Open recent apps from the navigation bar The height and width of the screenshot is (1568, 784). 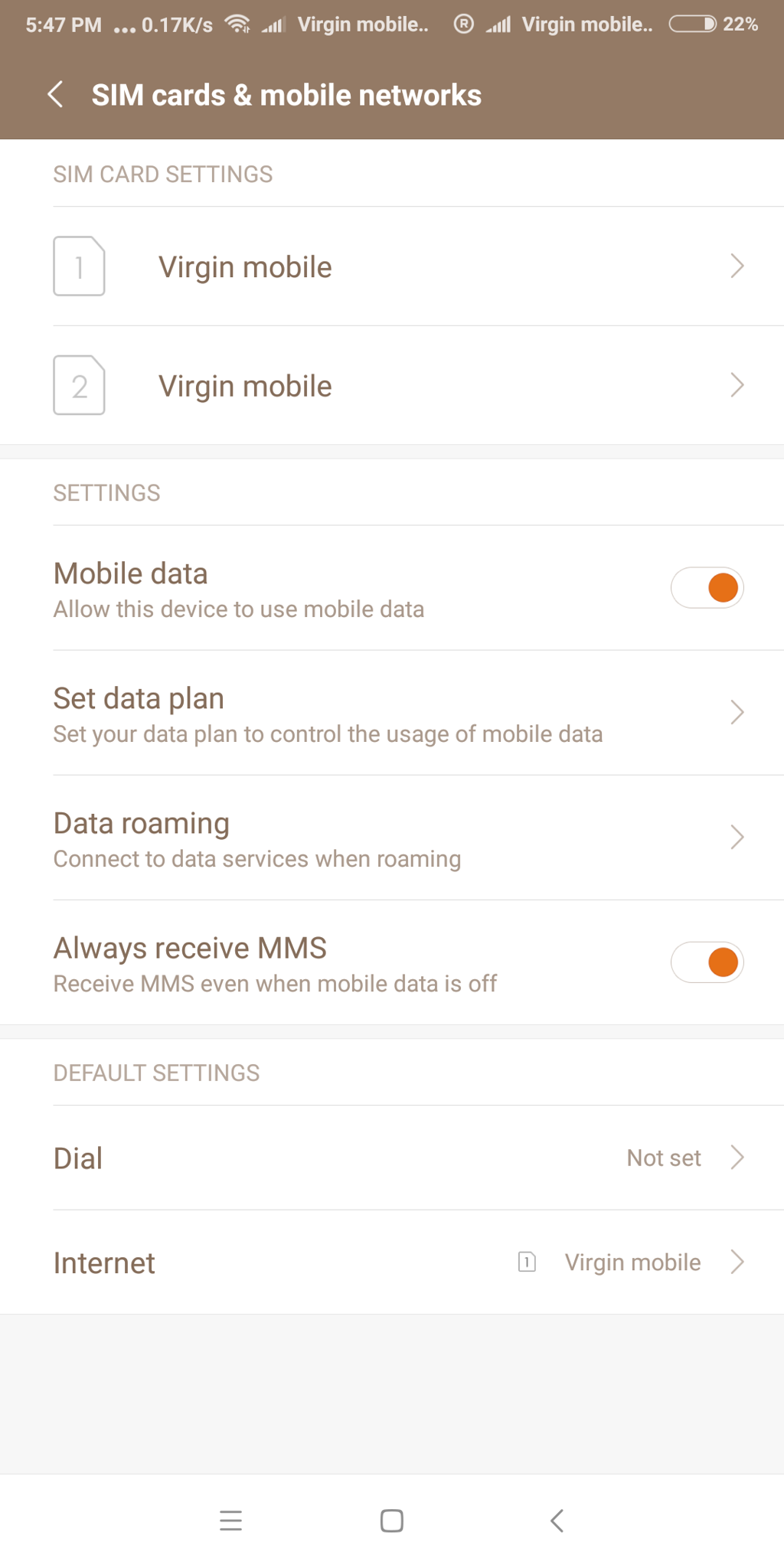tap(230, 1521)
